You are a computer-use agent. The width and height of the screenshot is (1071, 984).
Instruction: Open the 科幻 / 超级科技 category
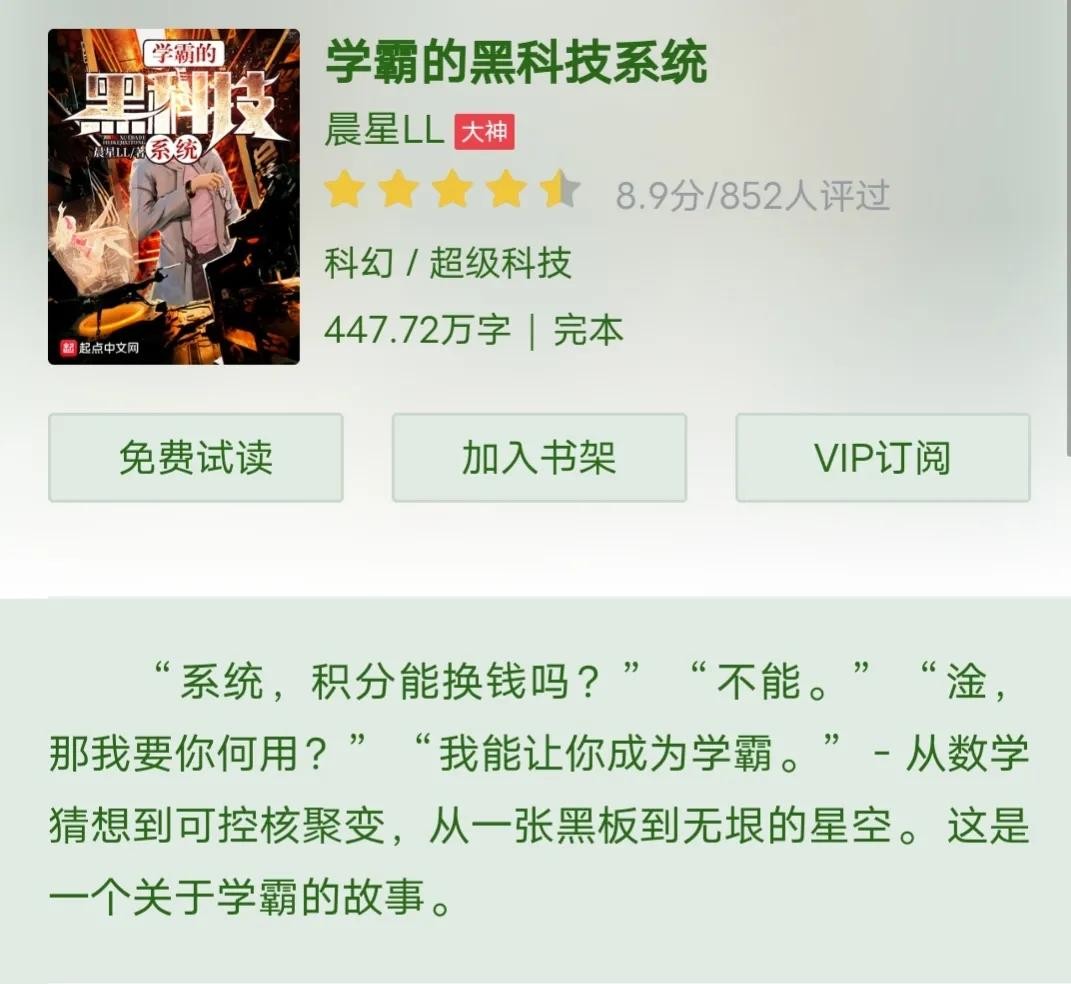pyautogui.click(x=448, y=263)
